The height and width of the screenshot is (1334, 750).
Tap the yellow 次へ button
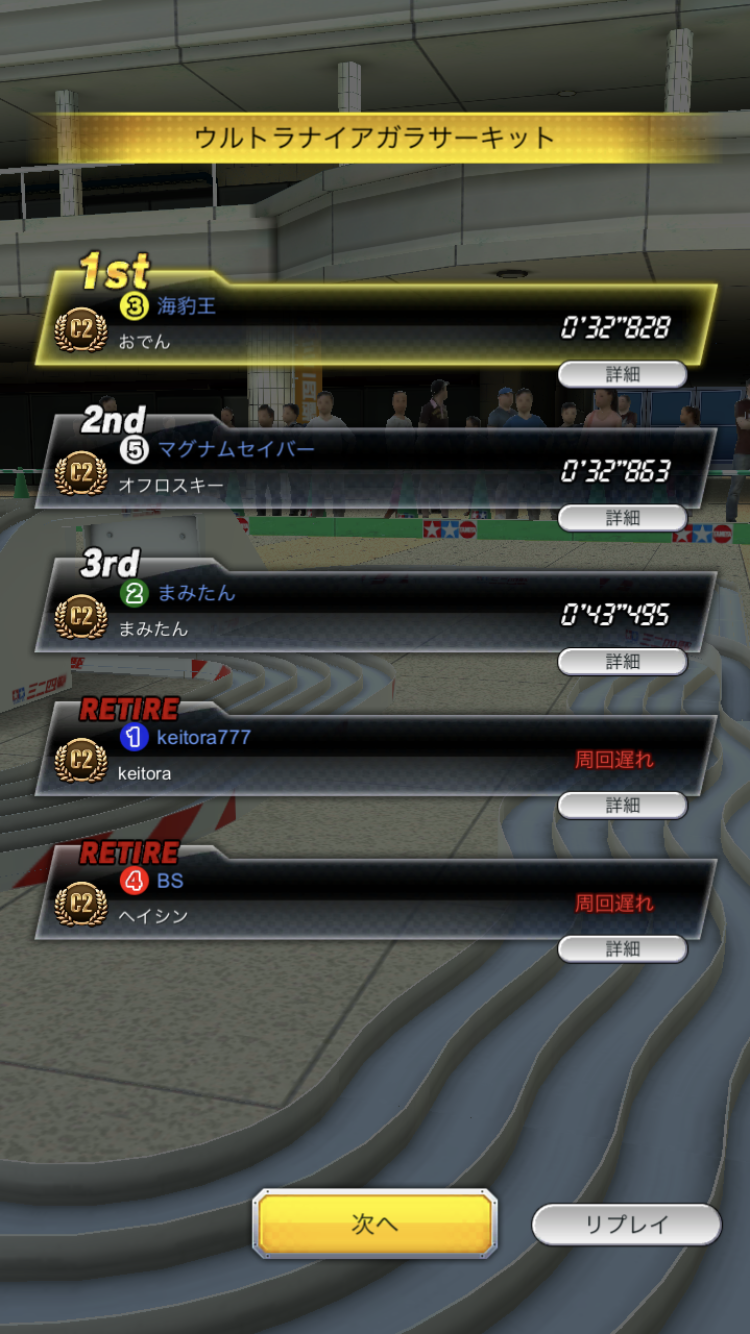coord(374,1224)
